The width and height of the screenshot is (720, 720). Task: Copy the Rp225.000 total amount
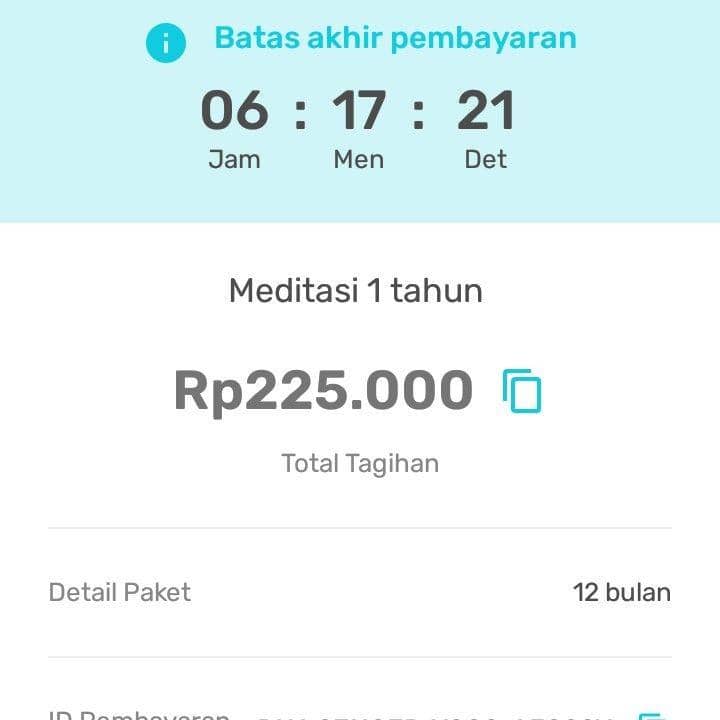point(522,391)
